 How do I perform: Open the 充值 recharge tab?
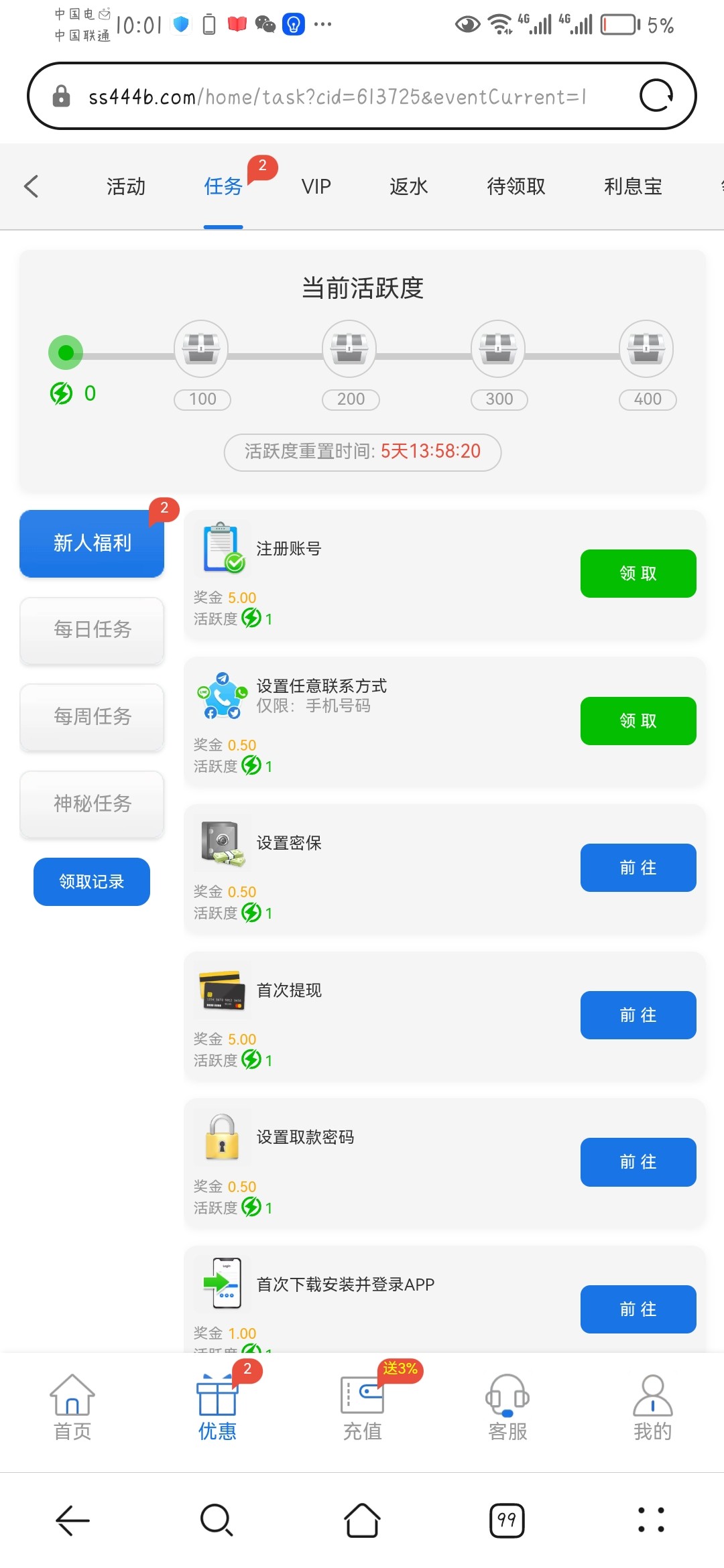[362, 1407]
